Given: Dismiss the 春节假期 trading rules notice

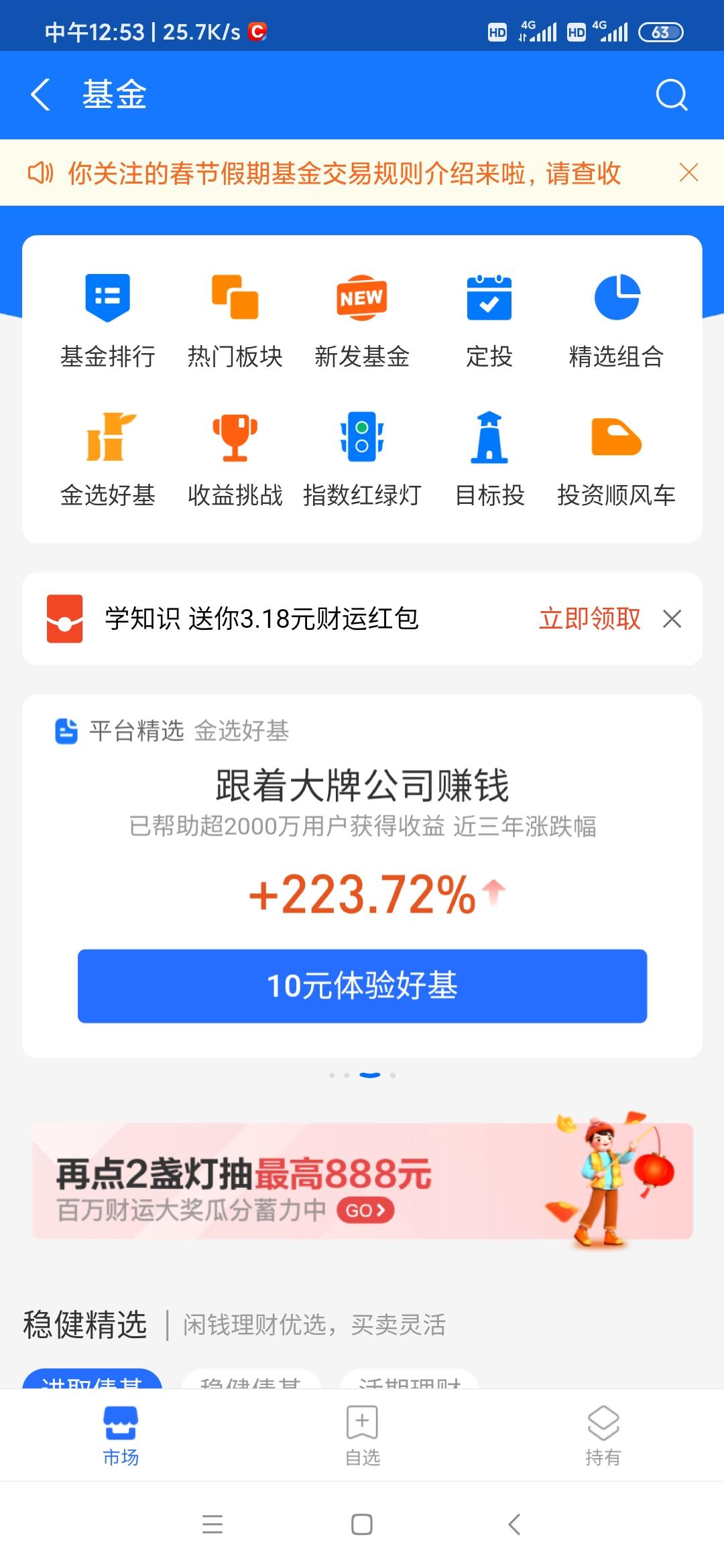Looking at the screenshot, I should (x=688, y=173).
